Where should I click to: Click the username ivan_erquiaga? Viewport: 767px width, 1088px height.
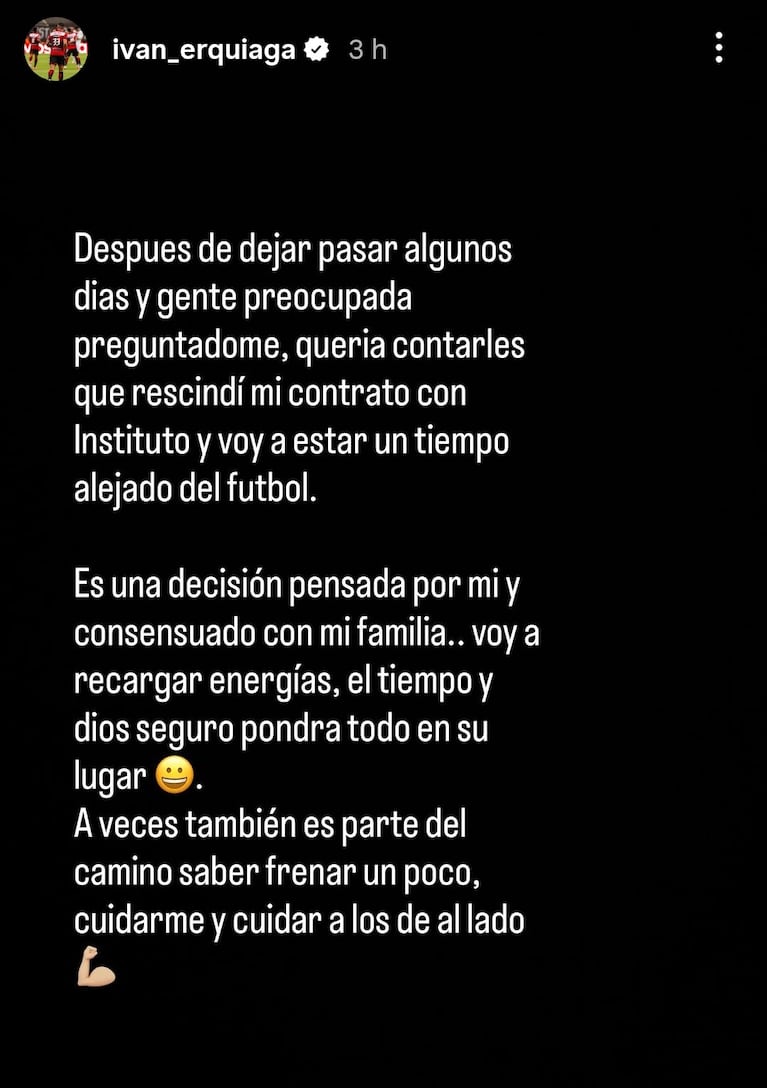tap(202, 47)
